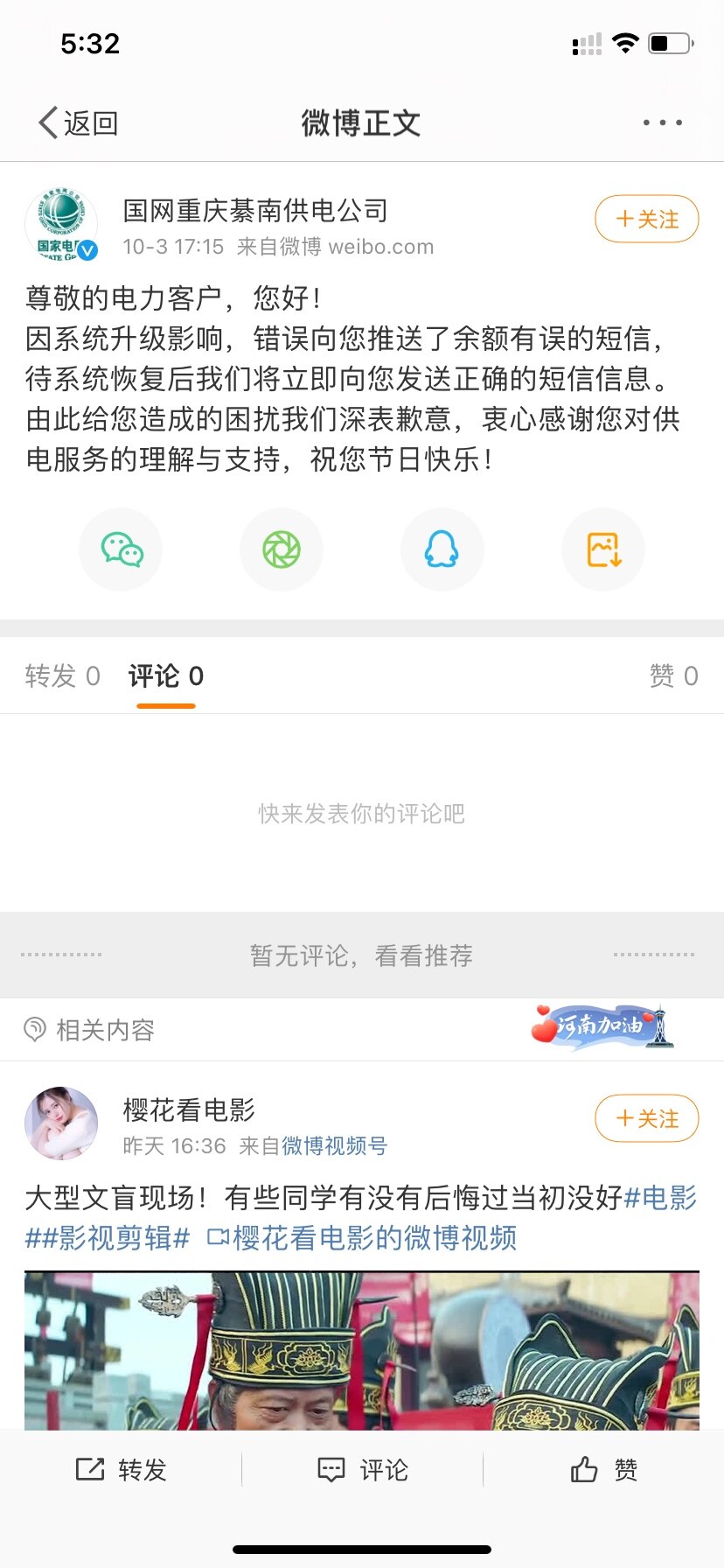Follow 樱花看电影

[x=646, y=1118]
